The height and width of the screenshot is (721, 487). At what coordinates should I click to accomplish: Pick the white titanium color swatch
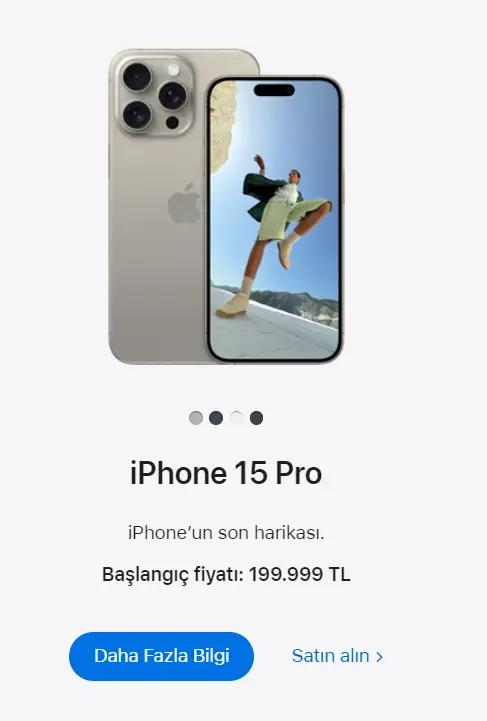pyautogui.click(x=236, y=418)
